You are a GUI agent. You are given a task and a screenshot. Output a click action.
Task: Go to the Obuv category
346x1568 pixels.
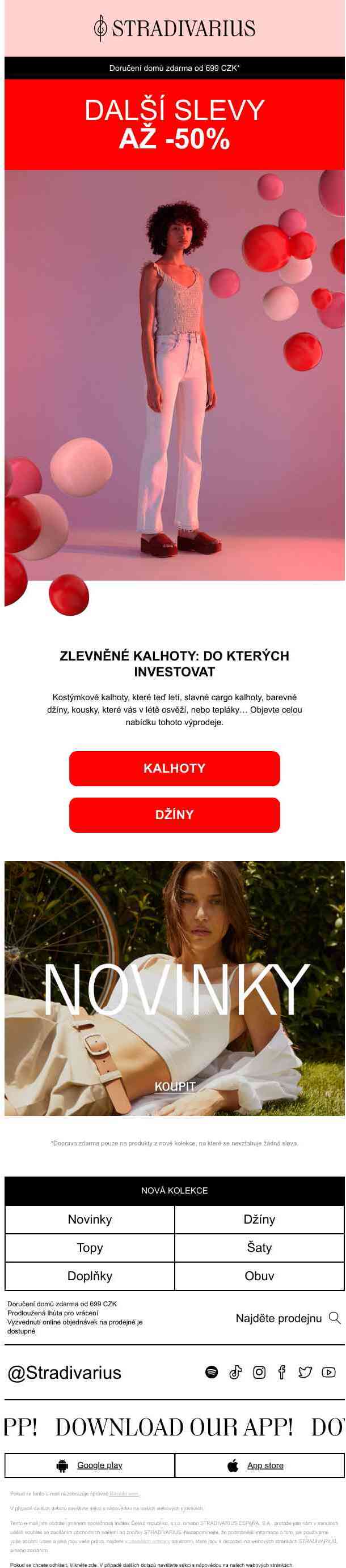pyautogui.click(x=260, y=1275)
